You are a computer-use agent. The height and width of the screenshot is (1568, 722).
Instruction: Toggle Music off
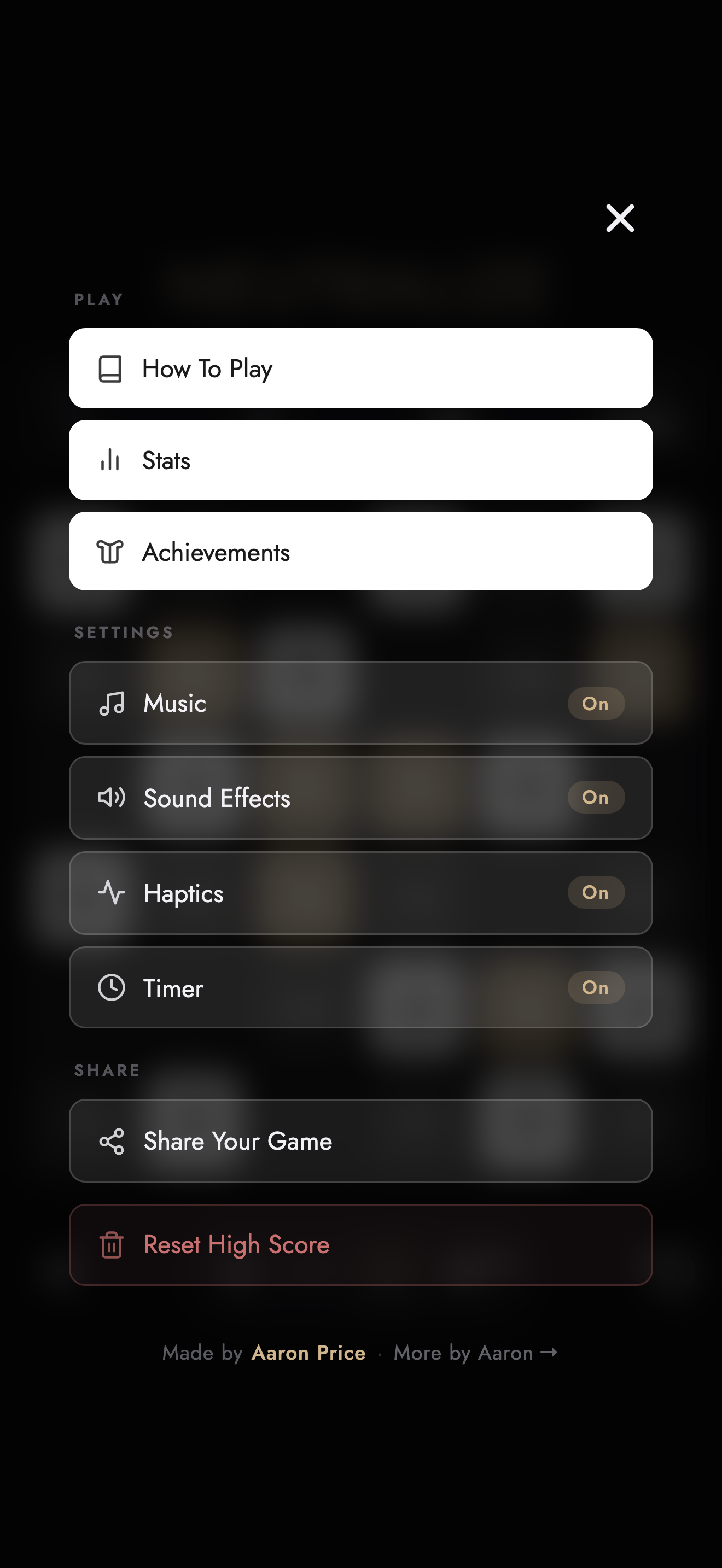[595, 703]
